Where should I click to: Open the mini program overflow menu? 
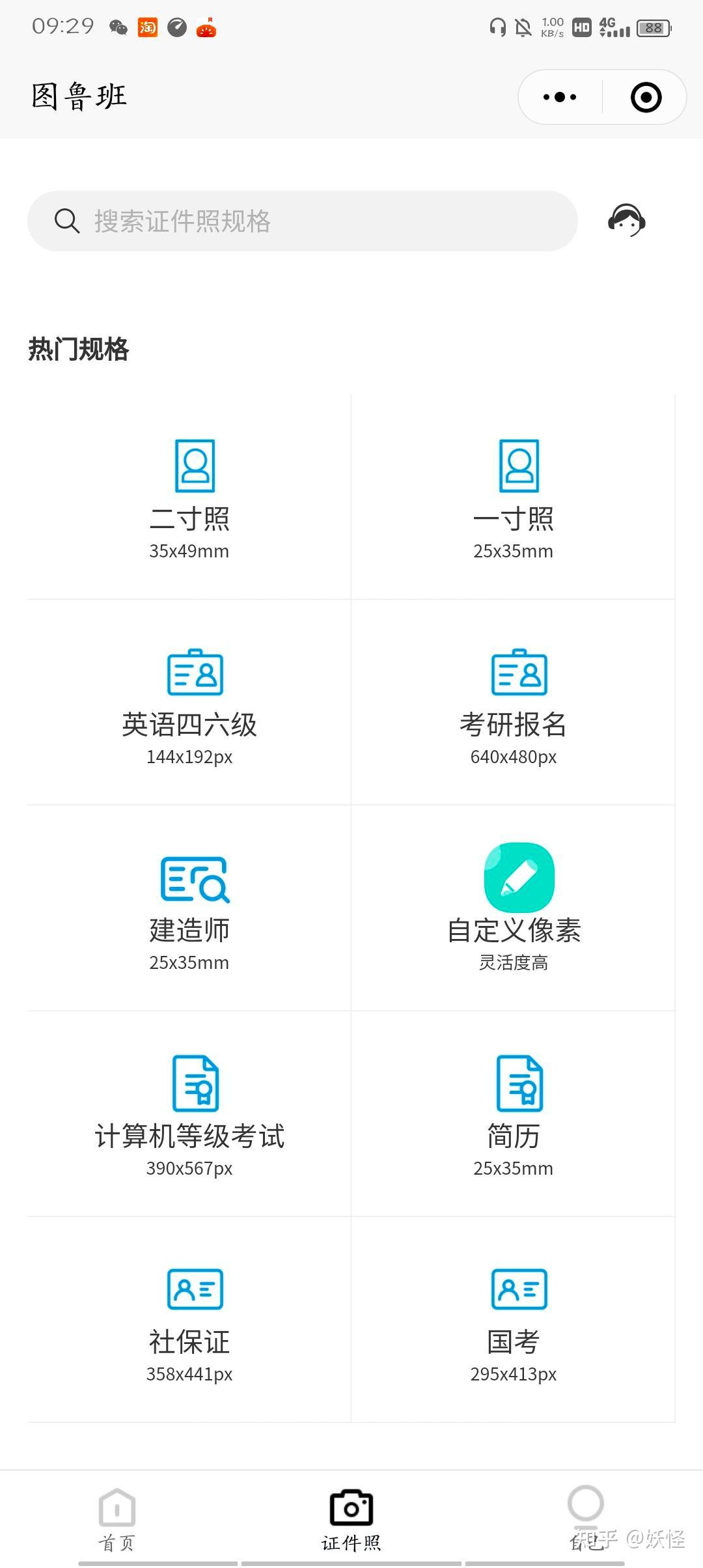[x=560, y=98]
